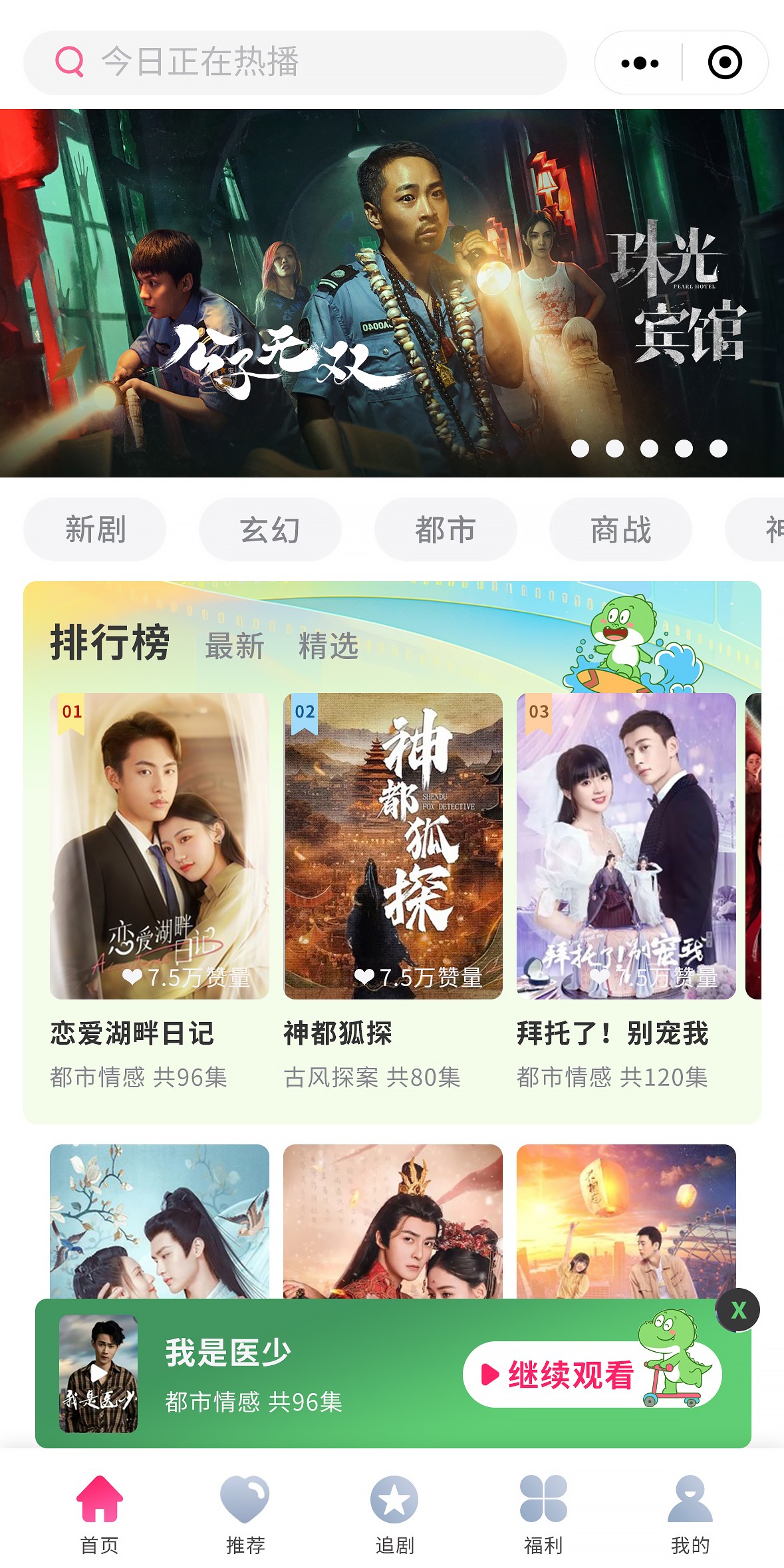Select the 玄幻 category chip
The image size is (784, 1568).
pos(270,530)
